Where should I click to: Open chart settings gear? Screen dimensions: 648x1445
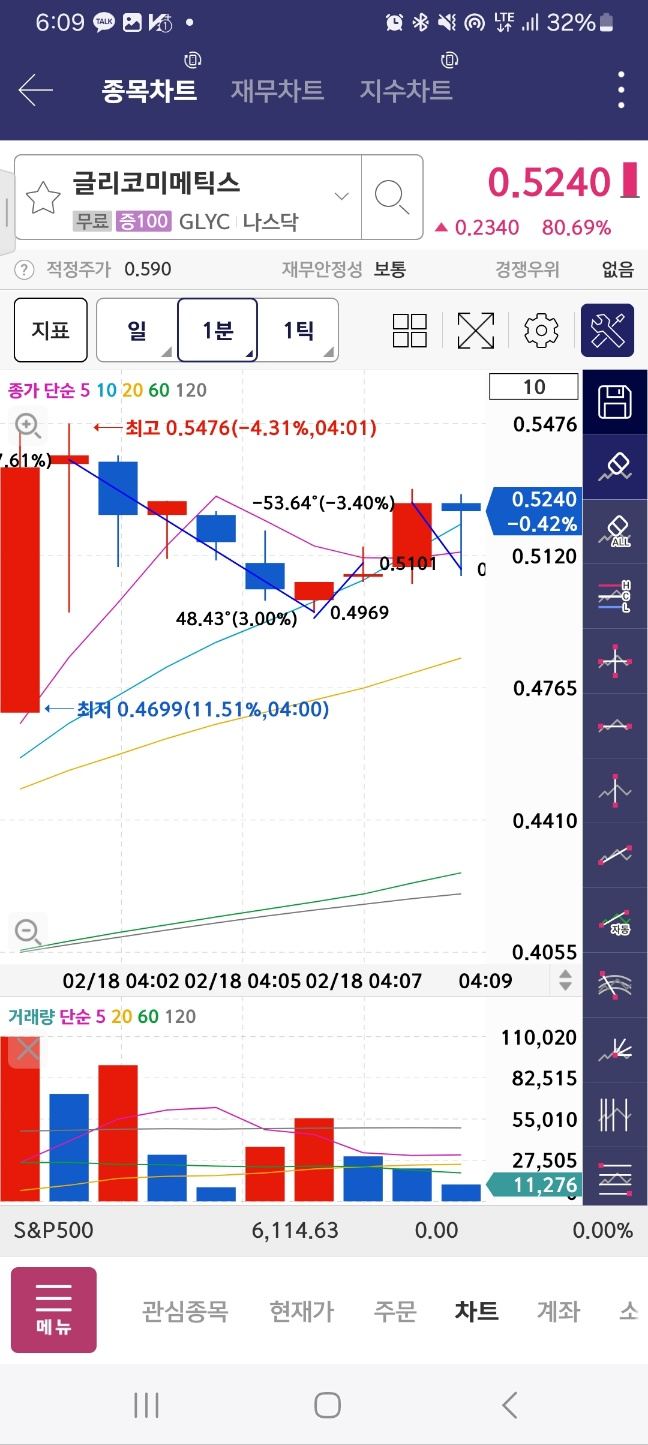coord(541,330)
